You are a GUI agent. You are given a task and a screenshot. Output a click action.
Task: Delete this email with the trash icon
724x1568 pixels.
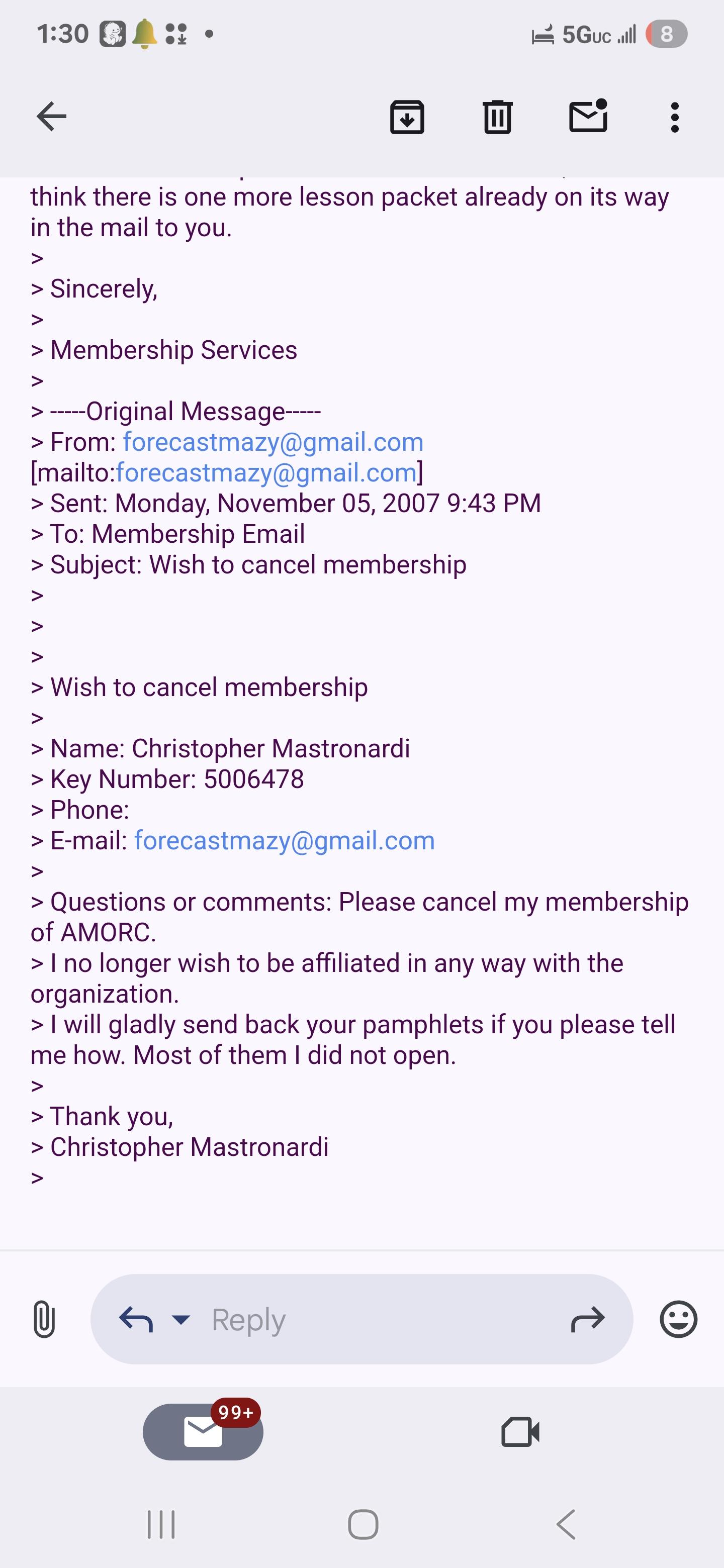[497, 116]
